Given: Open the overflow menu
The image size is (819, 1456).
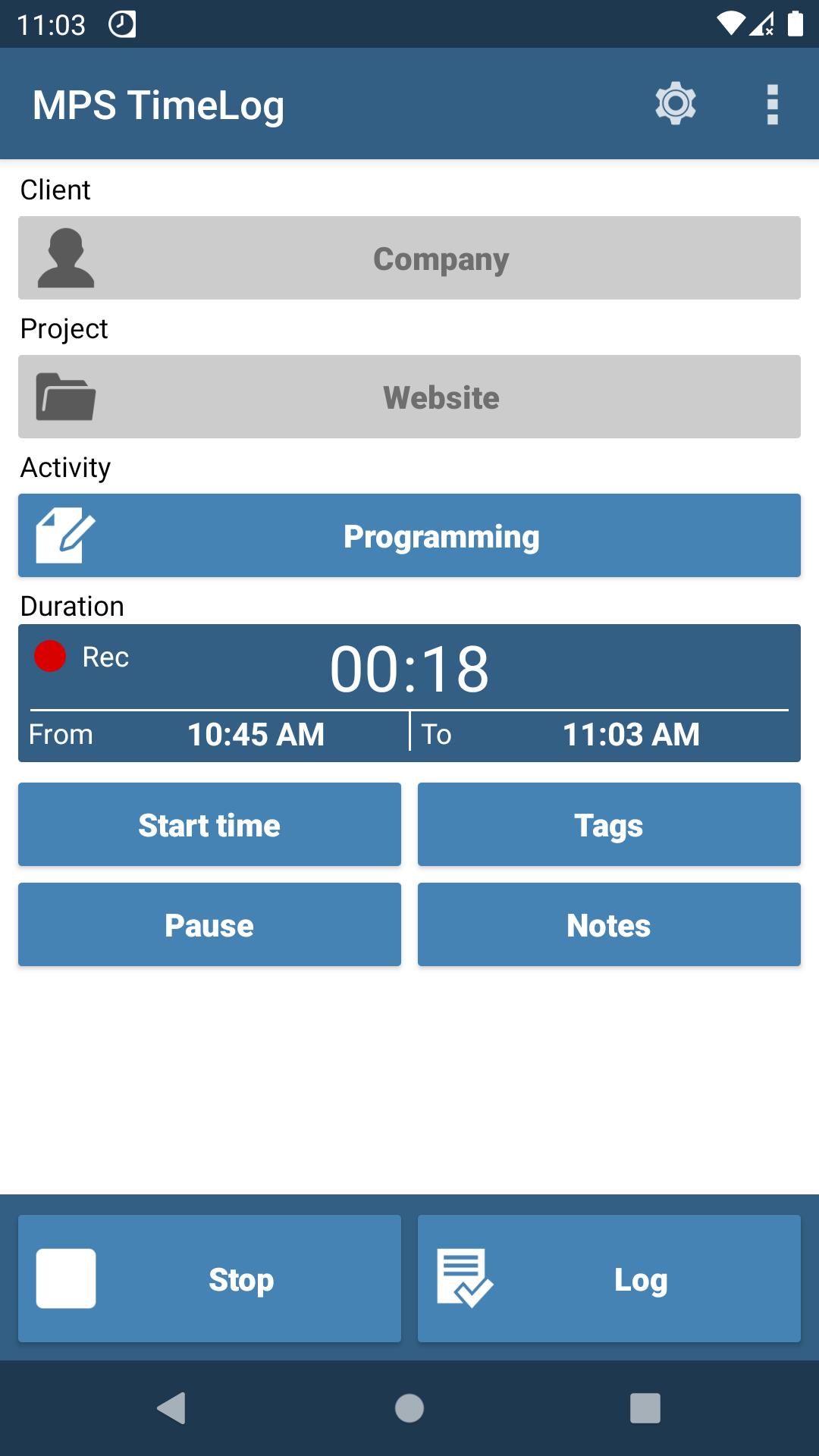Looking at the screenshot, I should (772, 104).
